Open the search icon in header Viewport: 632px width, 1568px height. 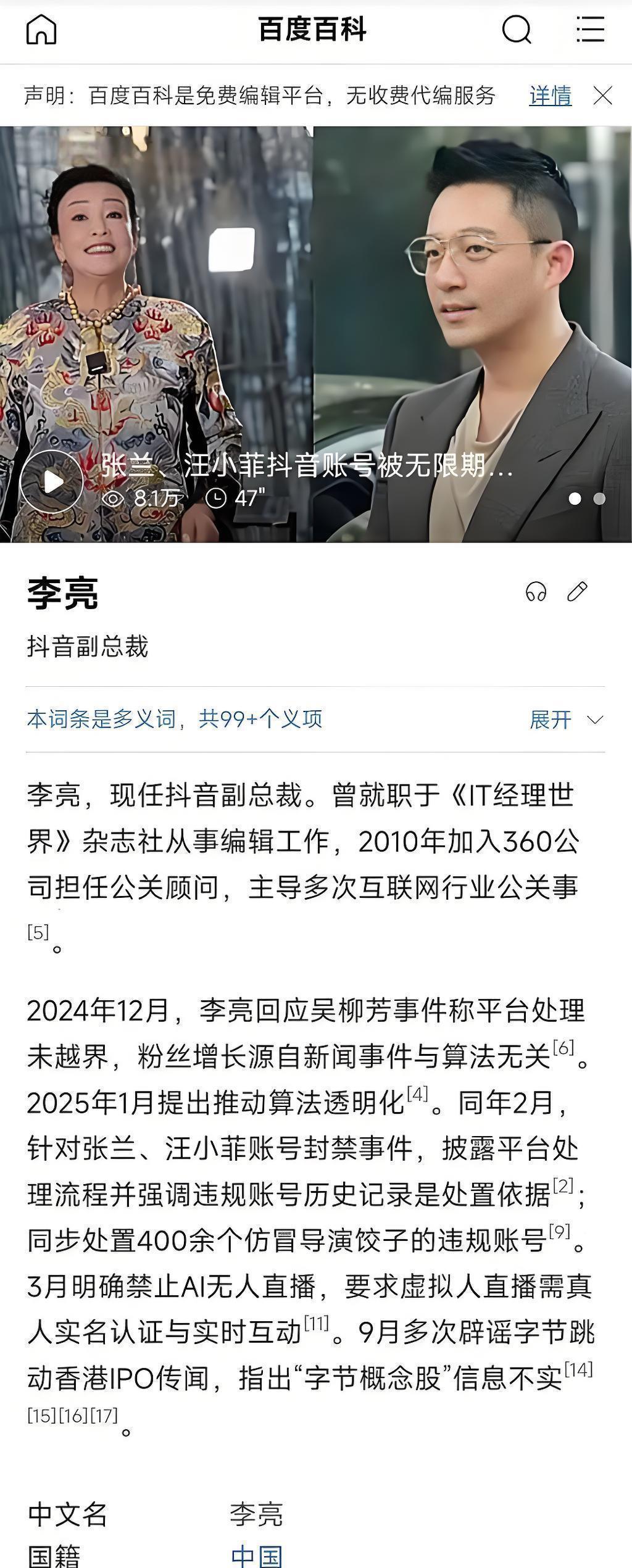pos(516,30)
